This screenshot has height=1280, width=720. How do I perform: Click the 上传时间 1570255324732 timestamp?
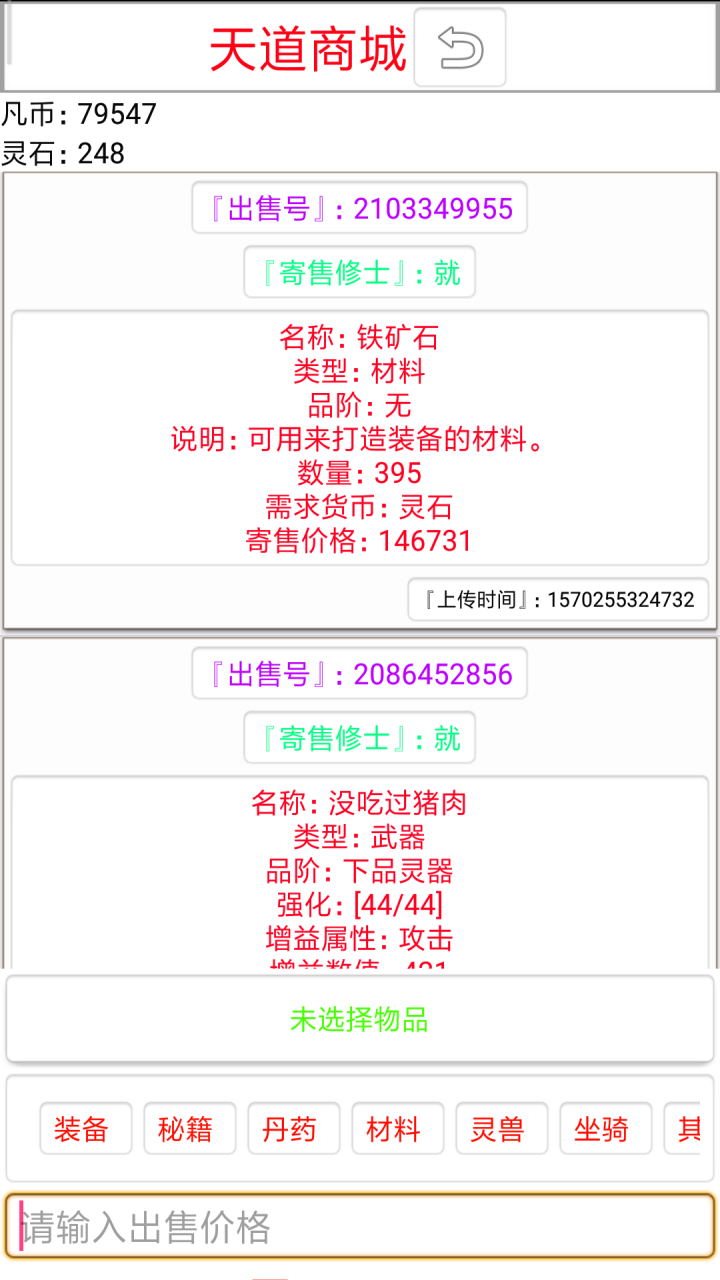(x=558, y=599)
